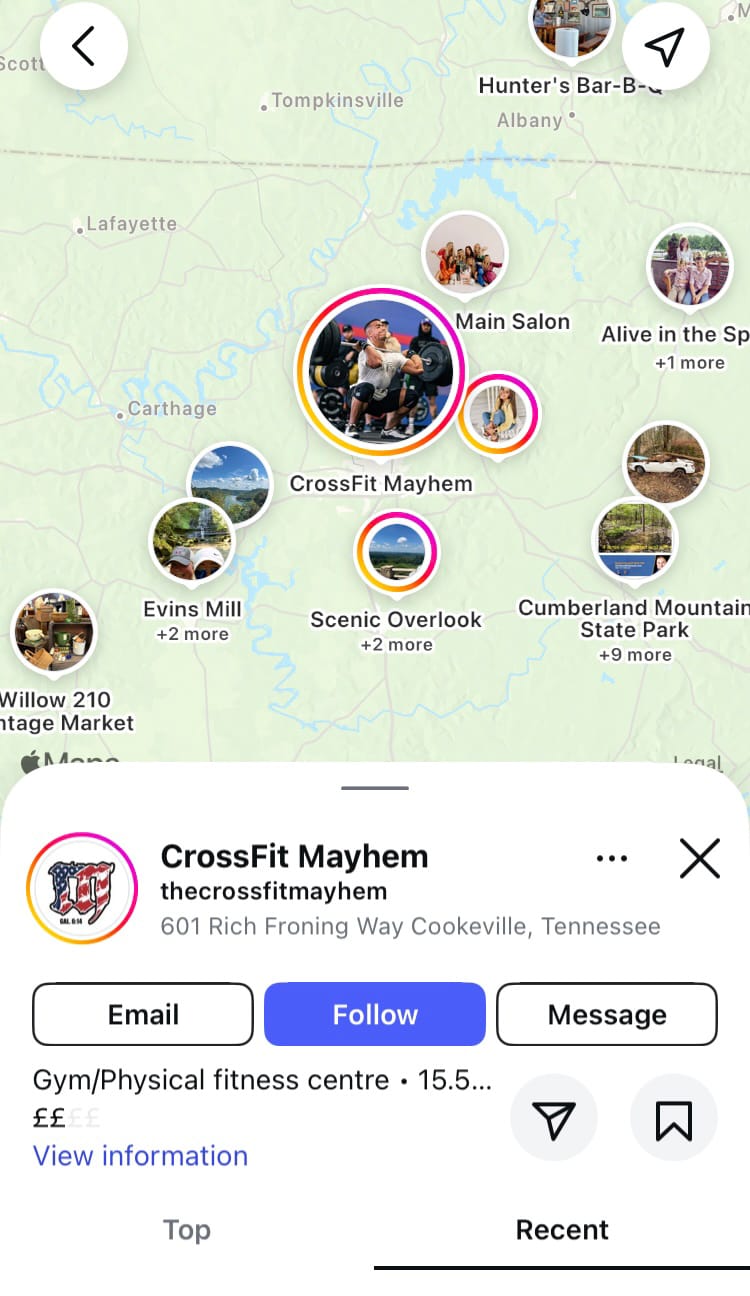Open the Scenic Overlook map pin
Screen dimensions: 750x1296
(396, 552)
